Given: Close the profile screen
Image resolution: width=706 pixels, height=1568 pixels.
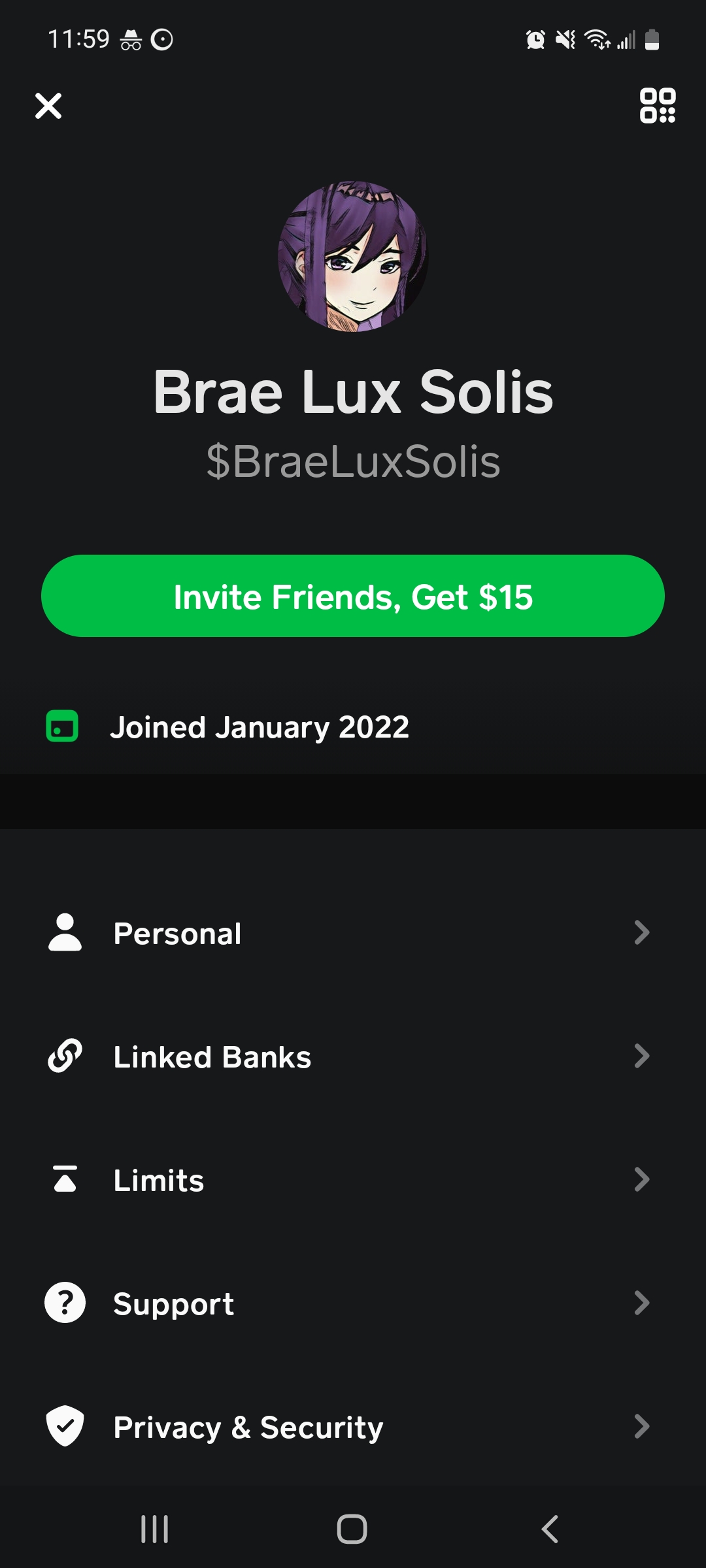Looking at the screenshot, I should tap(48, 105).
